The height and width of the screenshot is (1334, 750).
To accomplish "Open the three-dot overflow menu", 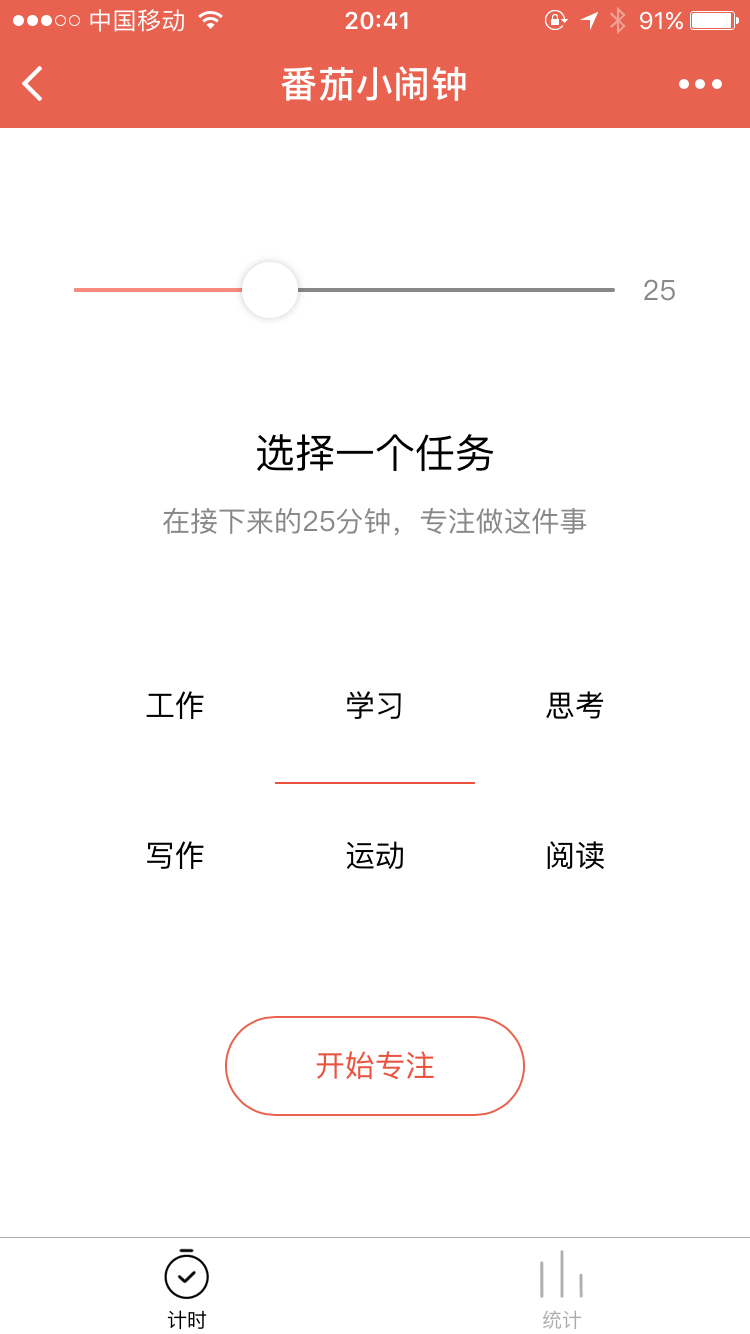I will pos(700,84).
